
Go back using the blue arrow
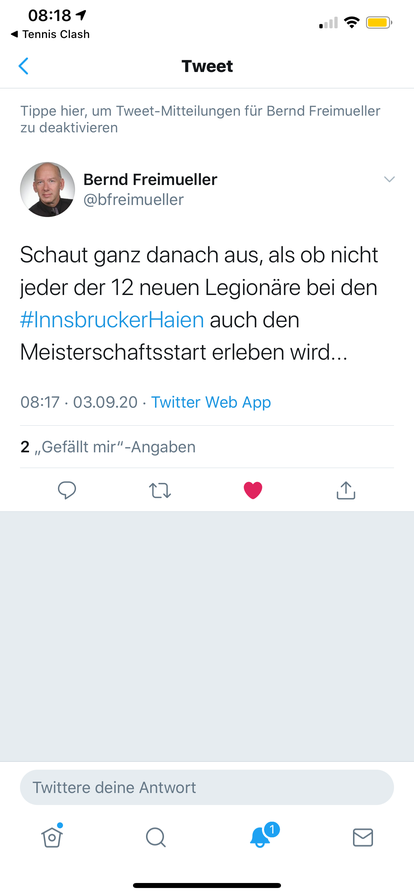(x=23, y=66)
